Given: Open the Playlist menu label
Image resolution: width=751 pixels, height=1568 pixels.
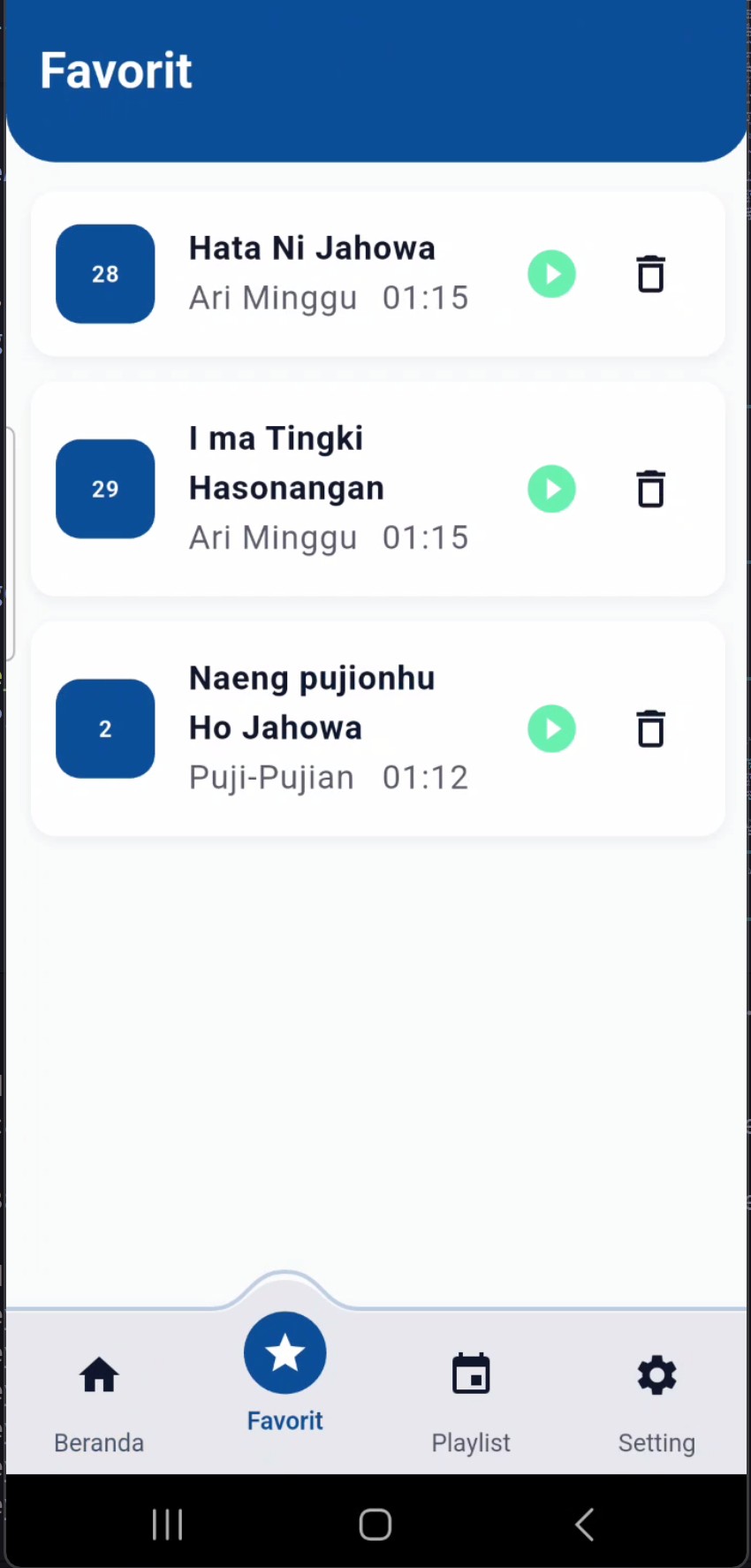Looking at the screenshot, I should (471, 1442).
